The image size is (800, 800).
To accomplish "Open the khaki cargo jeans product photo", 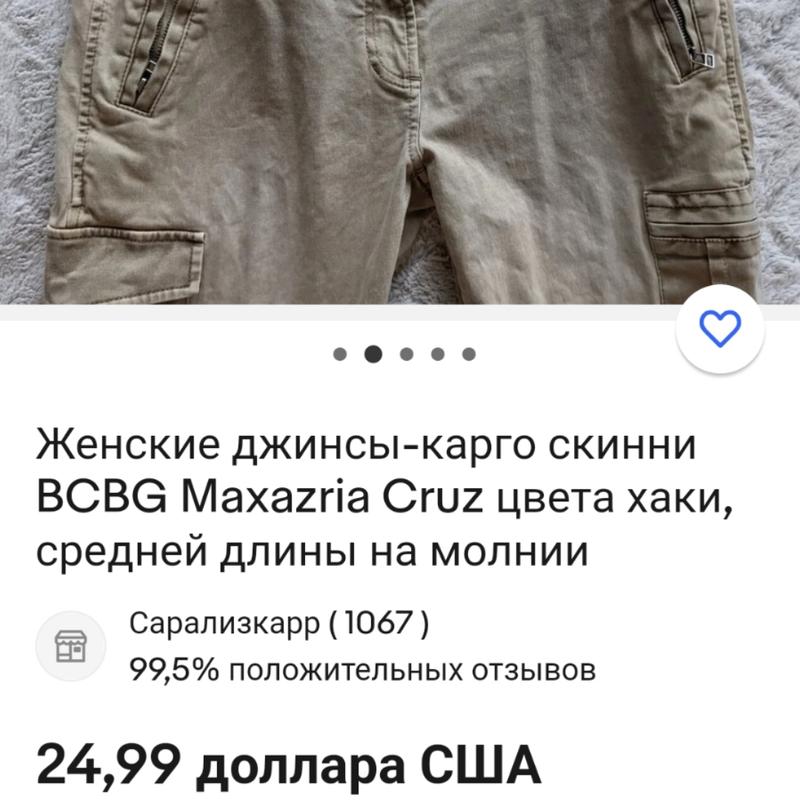I will click(400, 150).
